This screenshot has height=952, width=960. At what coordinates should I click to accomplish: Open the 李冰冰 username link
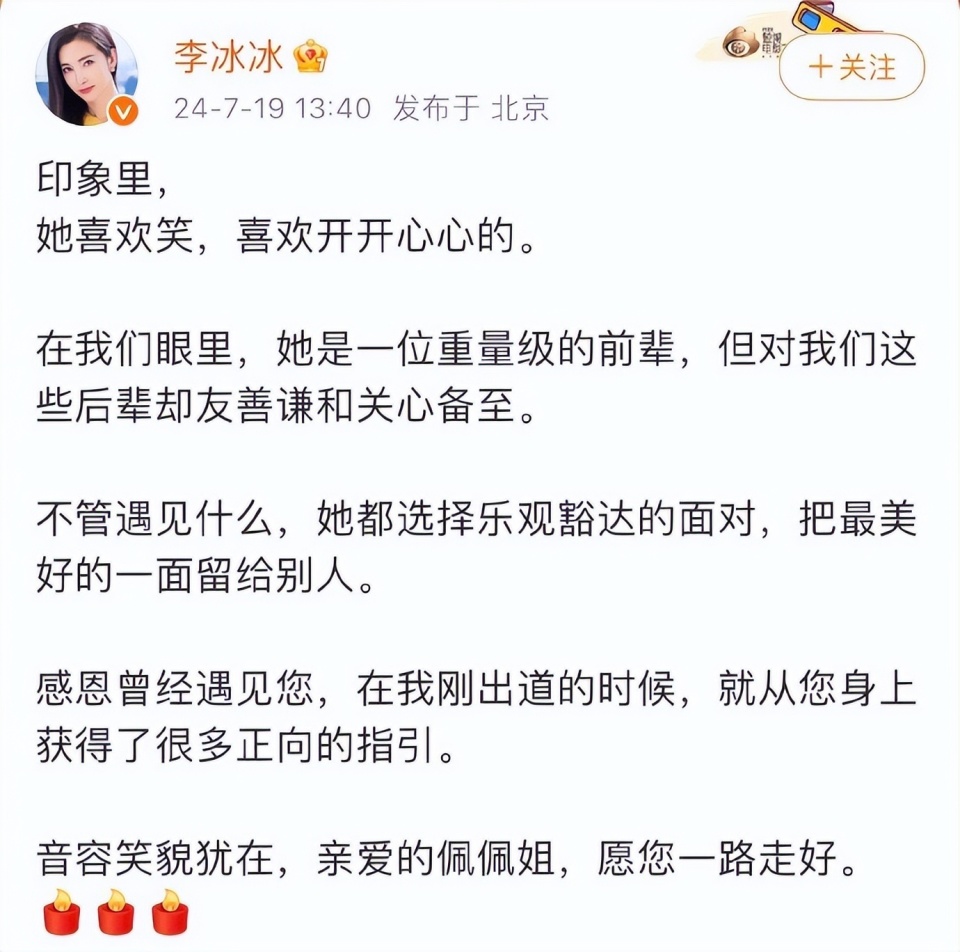click(230, 58)
